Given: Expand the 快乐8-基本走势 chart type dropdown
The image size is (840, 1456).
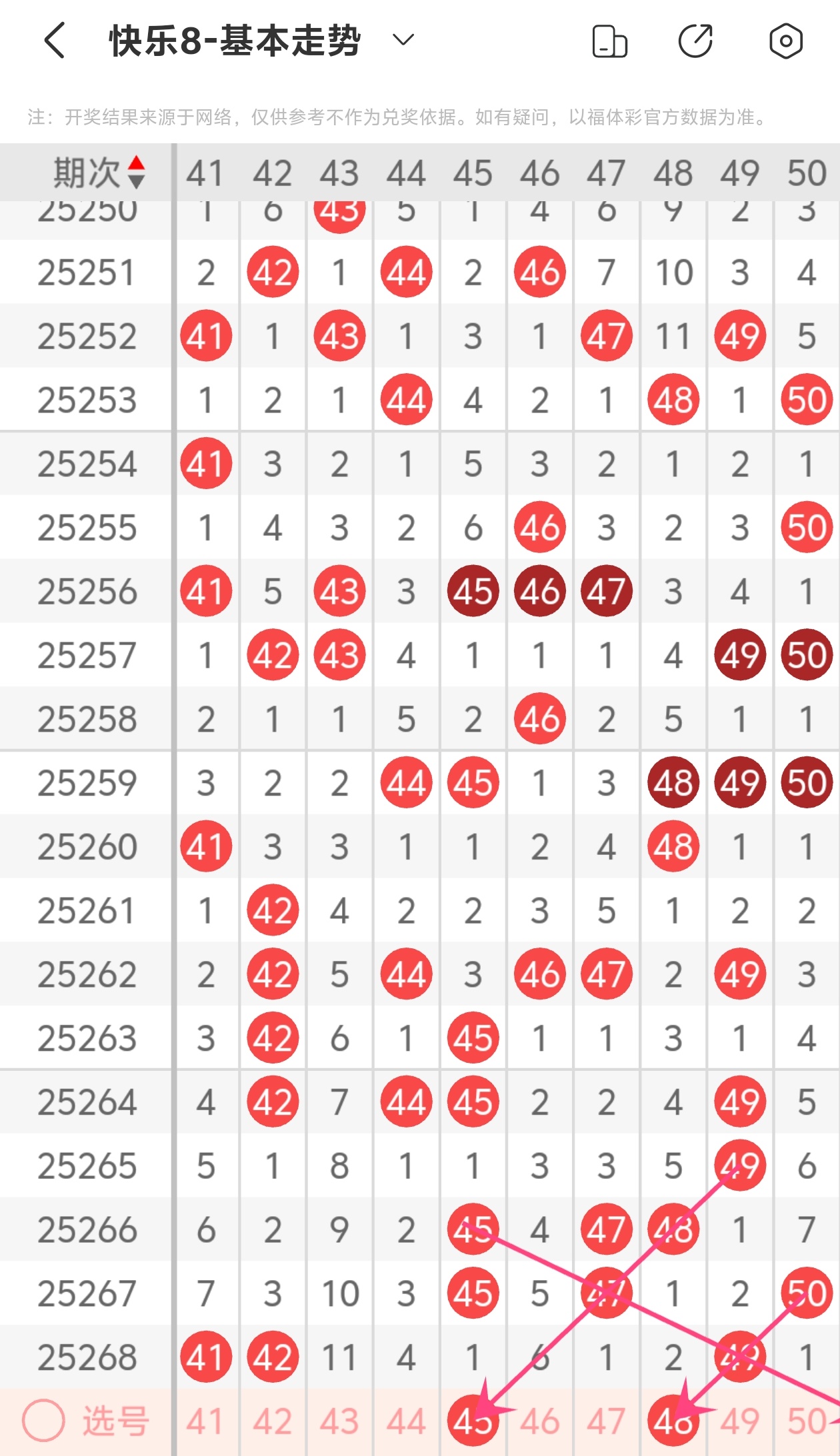Looking at the screenshot, I should 403,41.
